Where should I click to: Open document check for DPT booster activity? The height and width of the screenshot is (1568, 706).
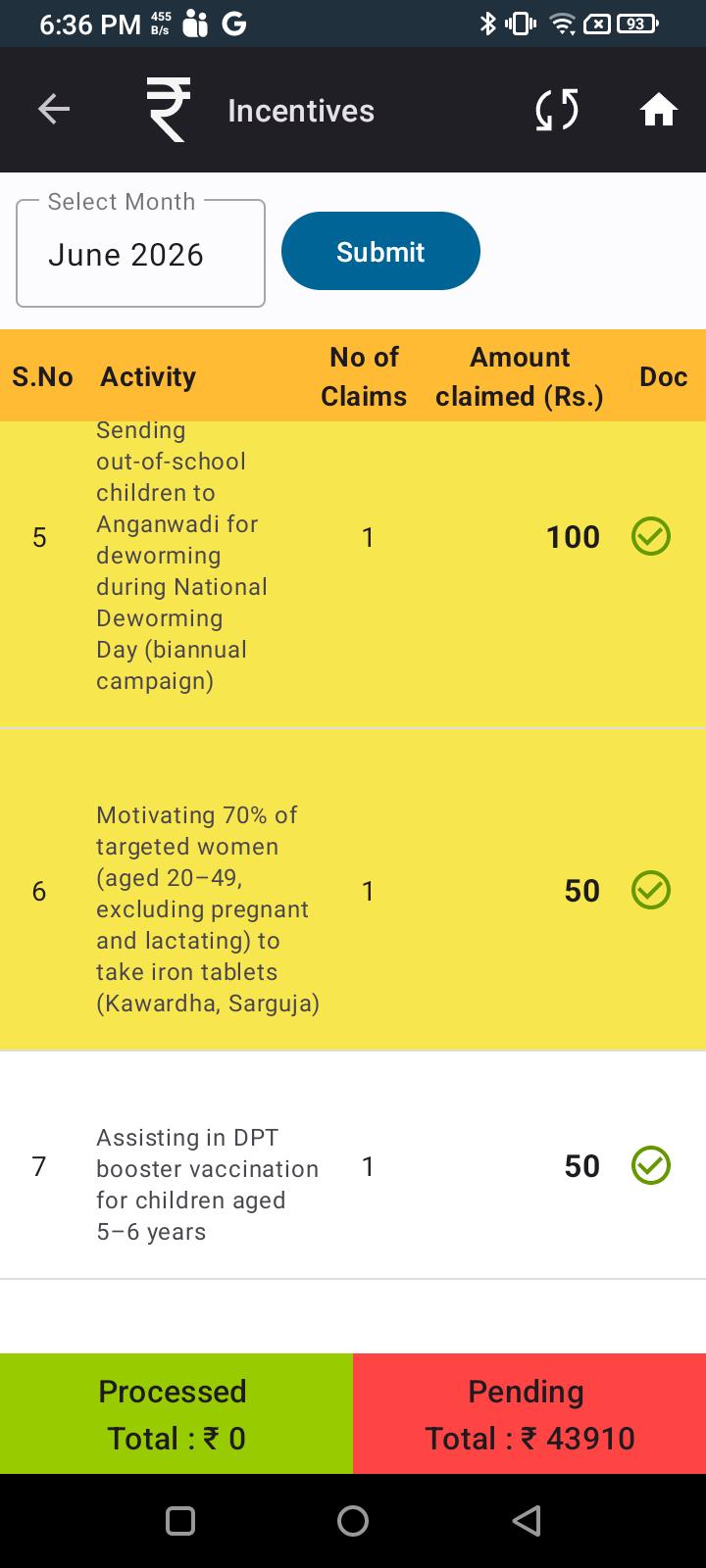coord(651,1165)
